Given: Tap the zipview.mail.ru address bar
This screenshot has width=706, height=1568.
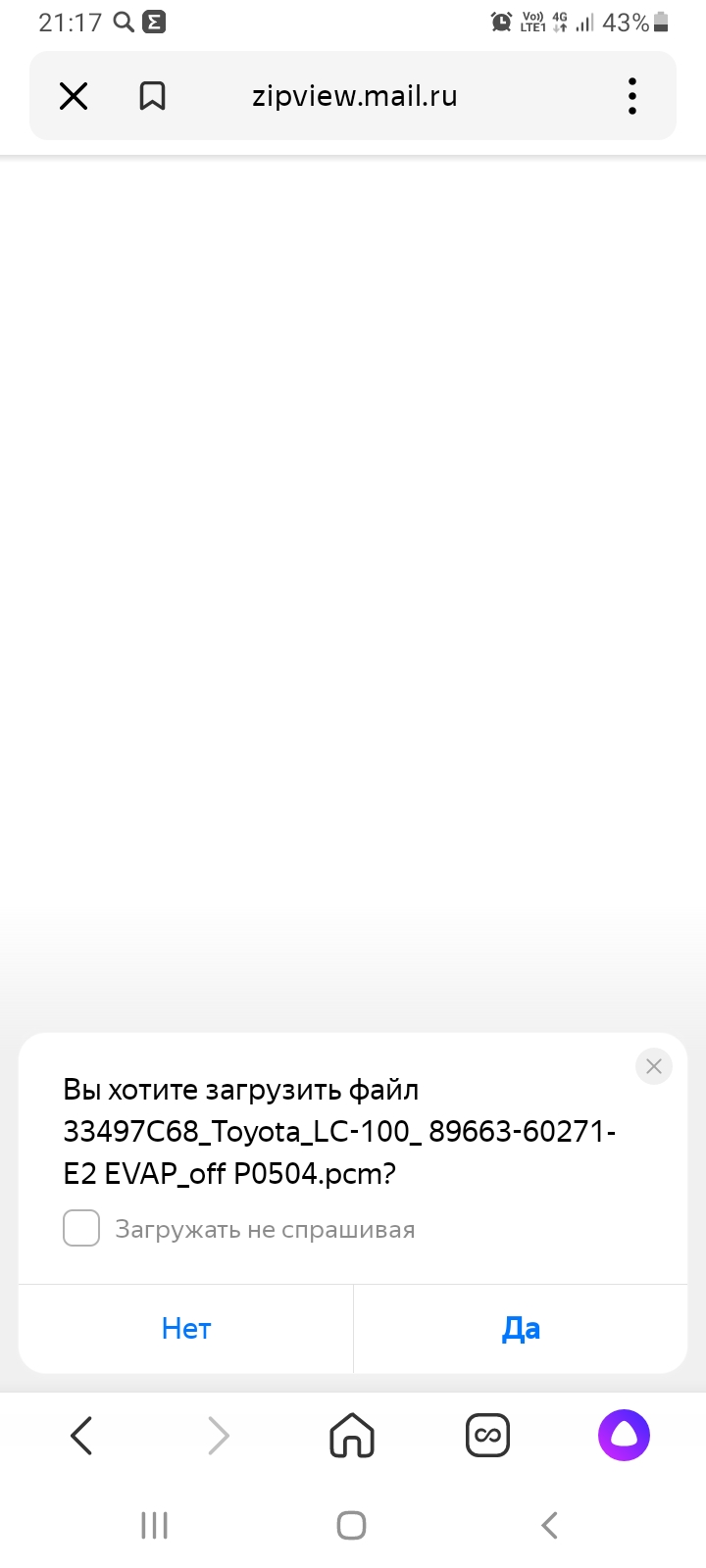Looking at the screenshot, I should (354, 96).
